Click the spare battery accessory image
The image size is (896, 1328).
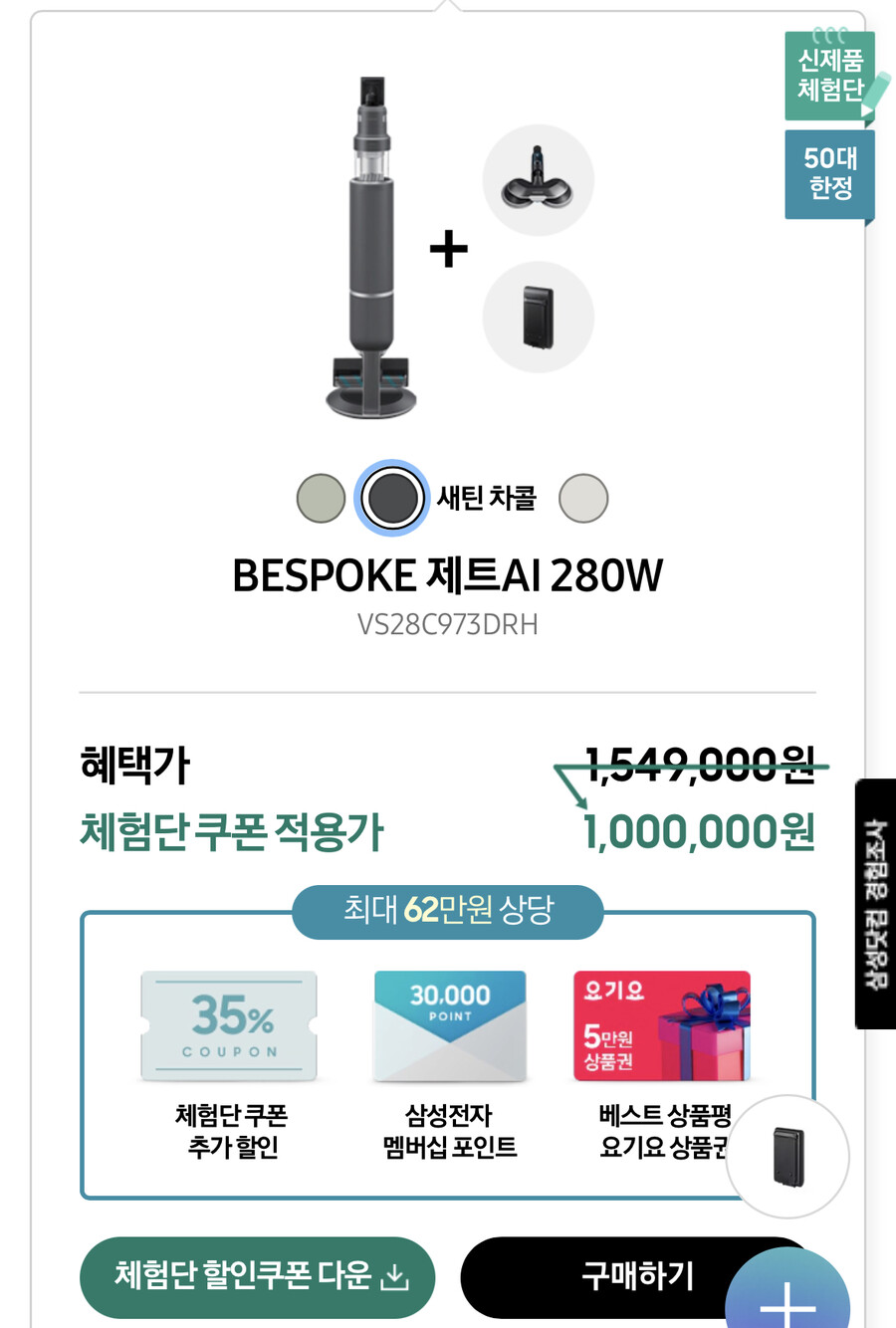[538, 317]
